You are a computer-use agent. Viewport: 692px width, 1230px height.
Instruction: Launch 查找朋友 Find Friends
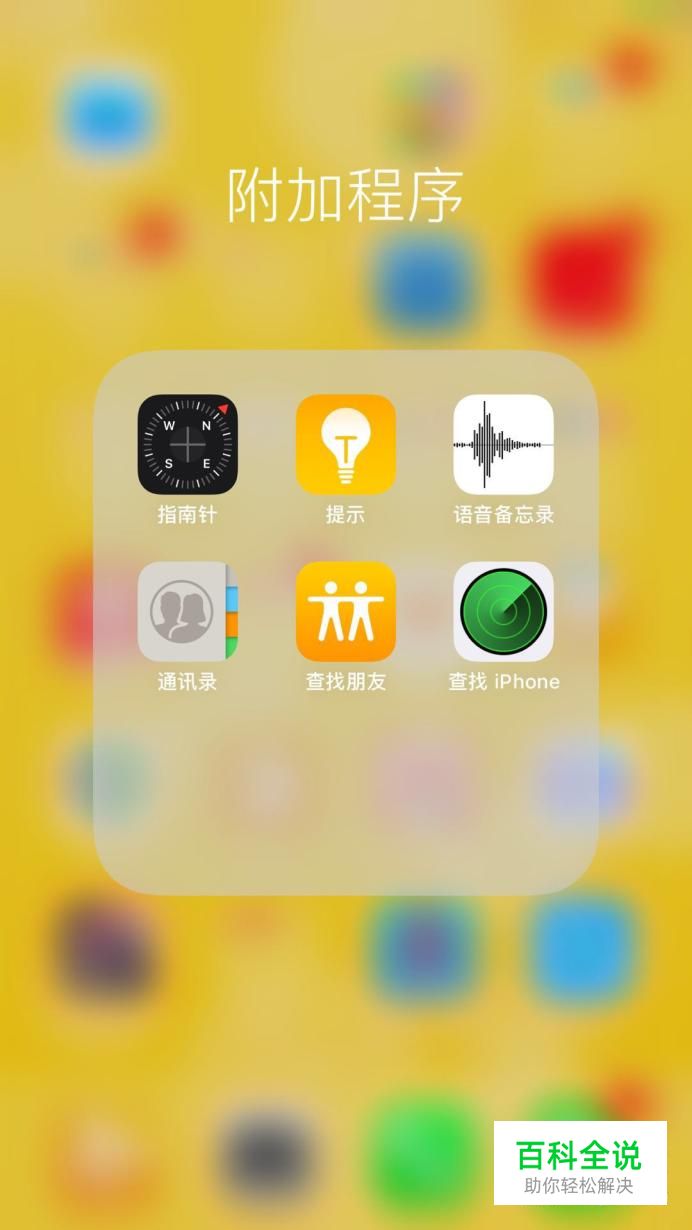(345, 611)
